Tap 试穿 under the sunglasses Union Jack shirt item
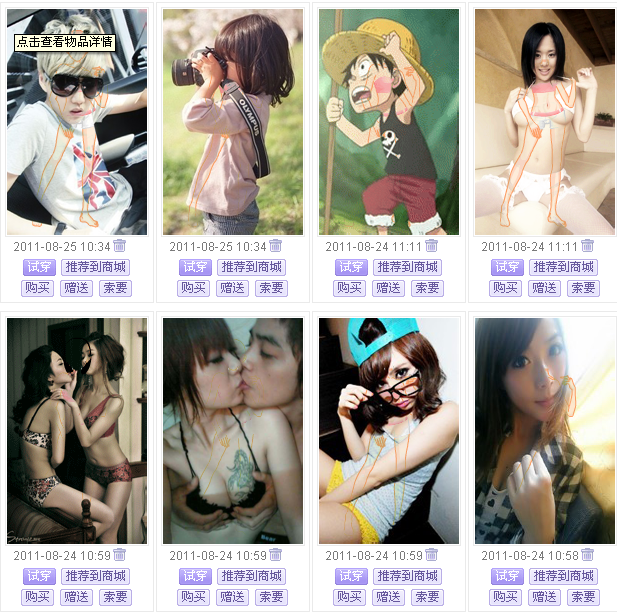Image resolution: width=617 pixels, height=613 pixels. click(38, 267)
